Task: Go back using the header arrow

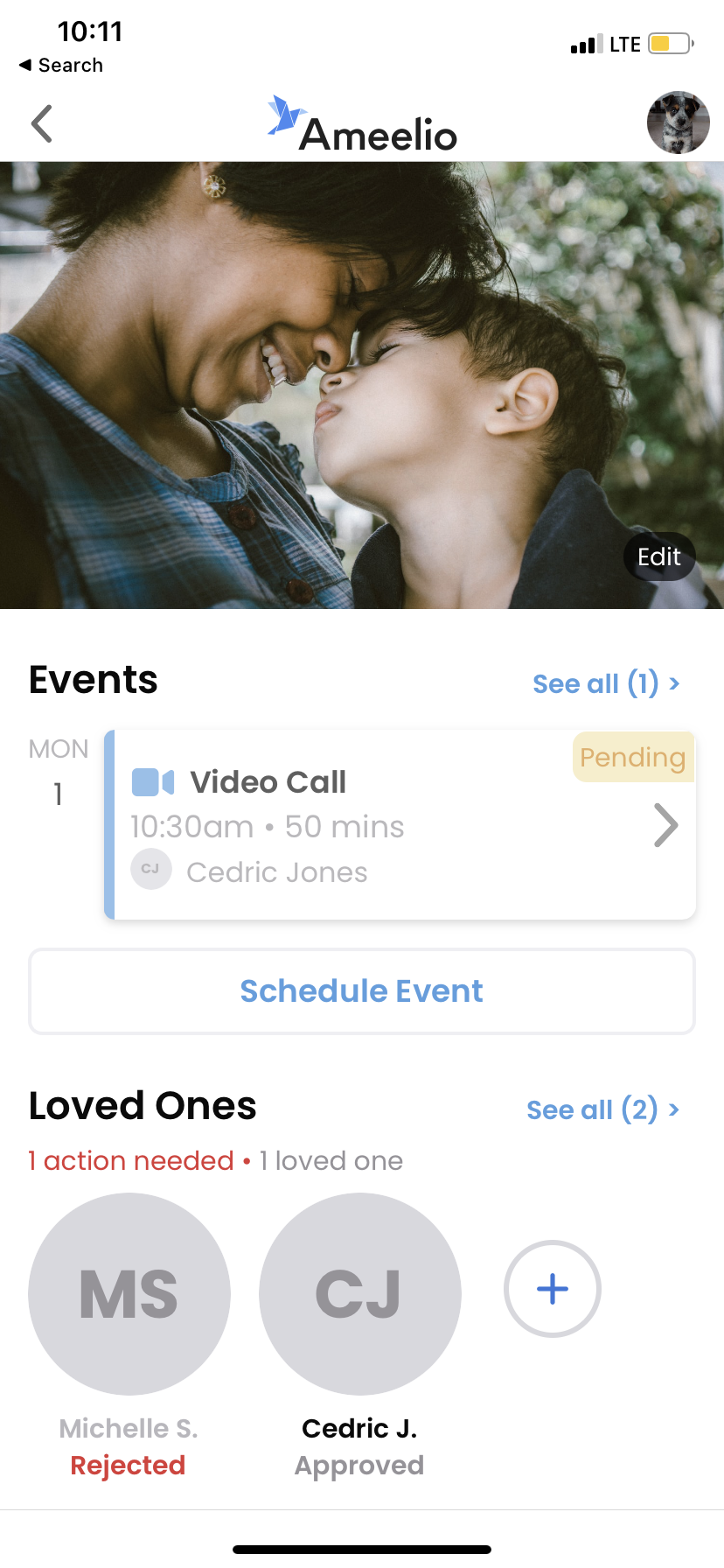Action: (42, 123)
